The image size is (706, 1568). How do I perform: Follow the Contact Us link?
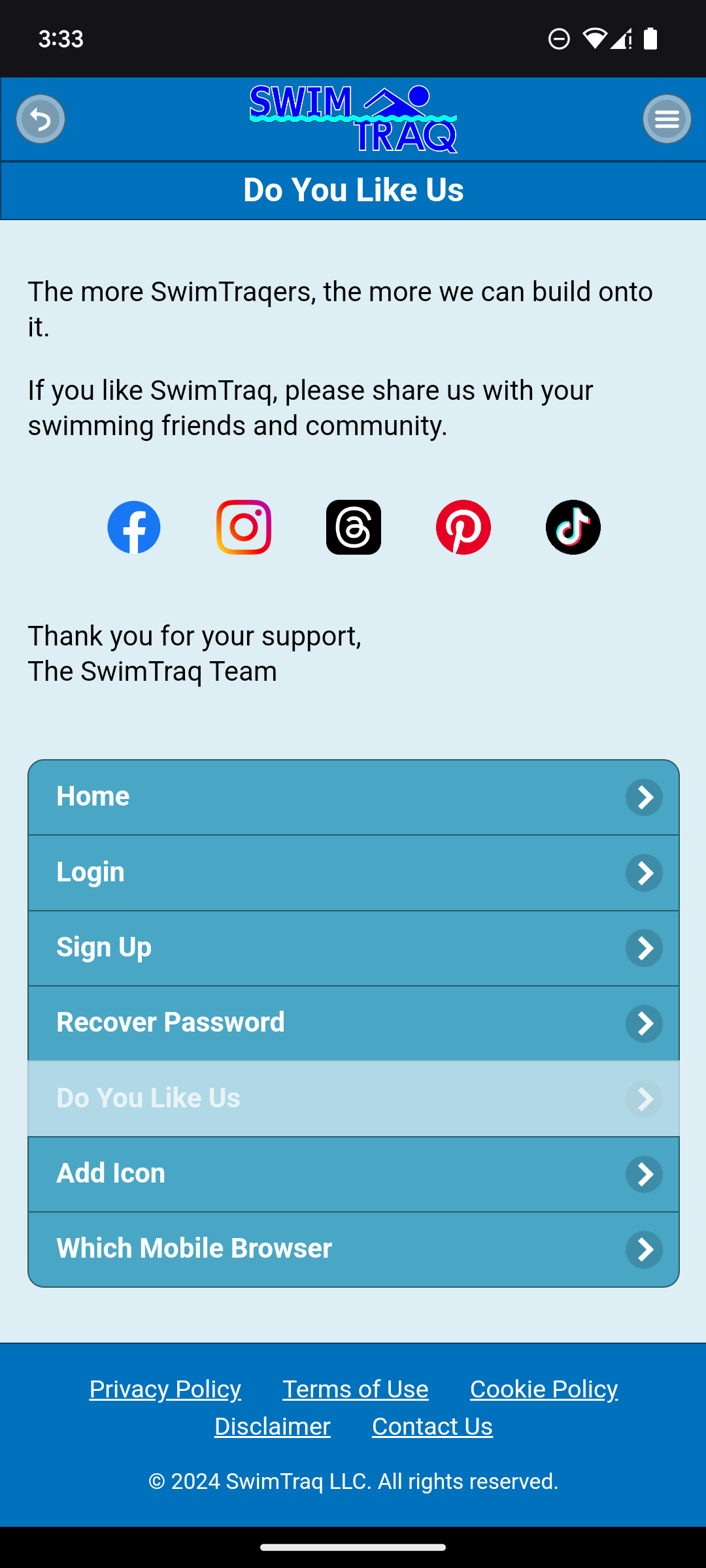tap(432, 1426)
